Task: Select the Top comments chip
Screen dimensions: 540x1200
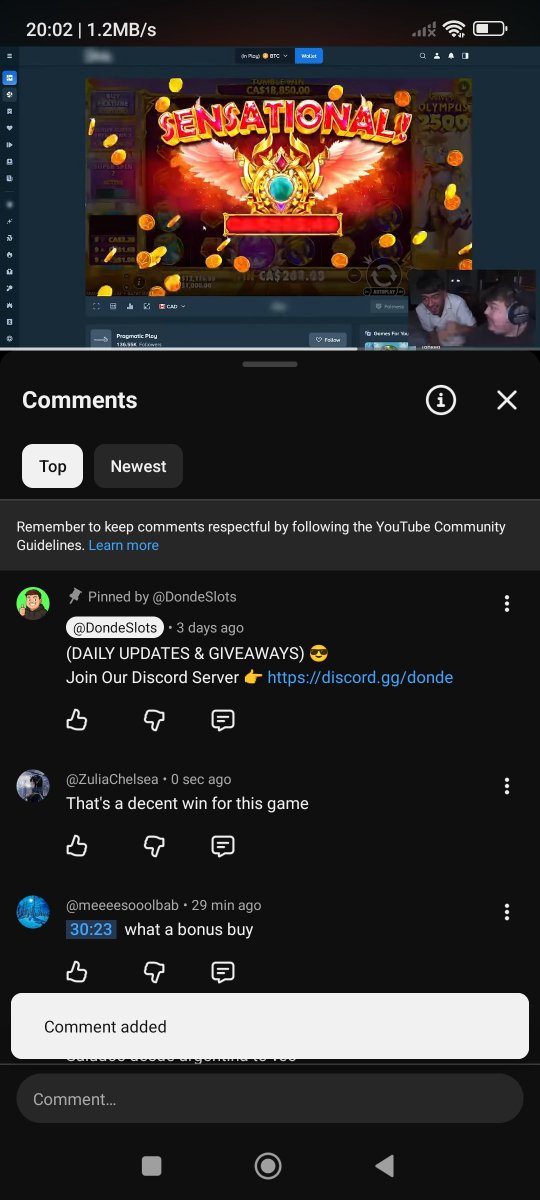Action: 53,466
